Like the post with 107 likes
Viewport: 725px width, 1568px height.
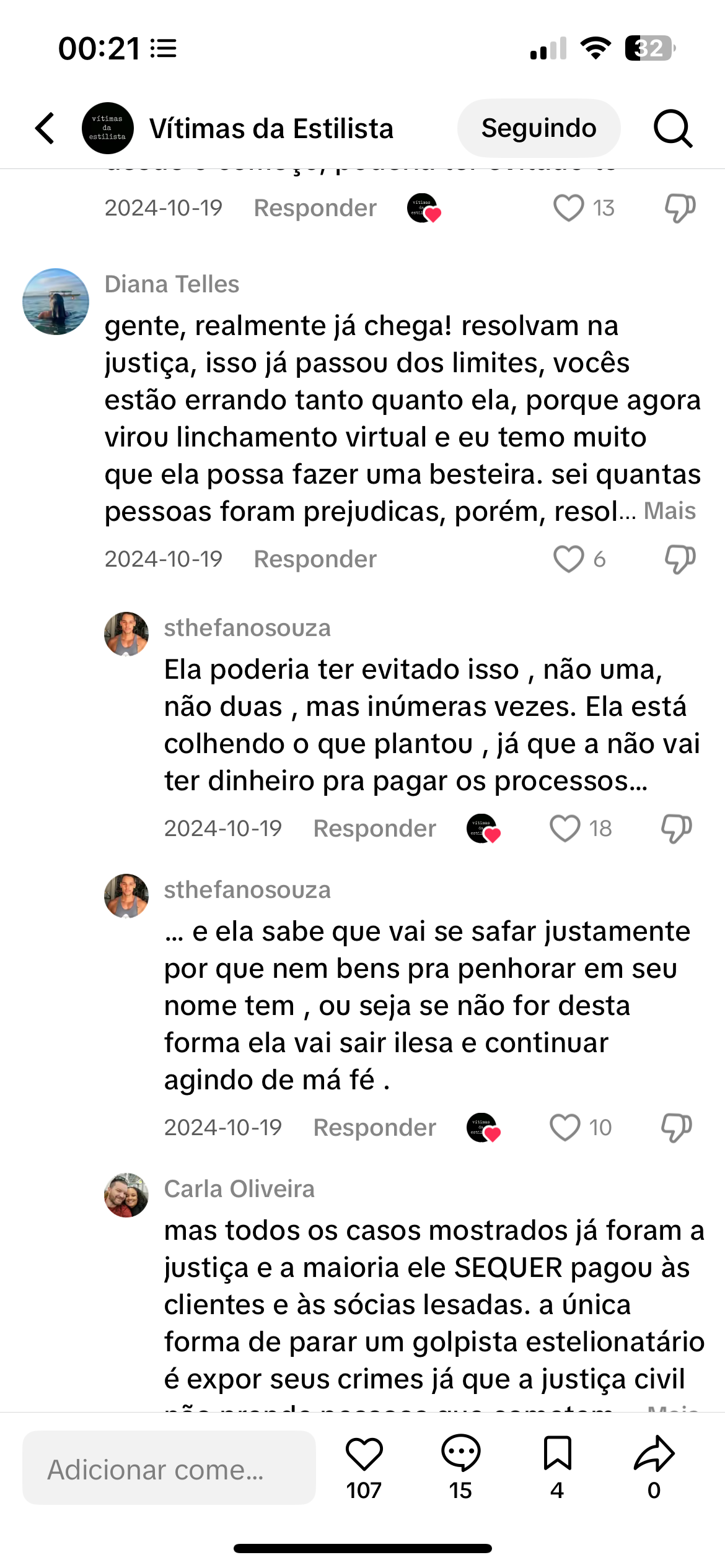(x=364, y=1454)
